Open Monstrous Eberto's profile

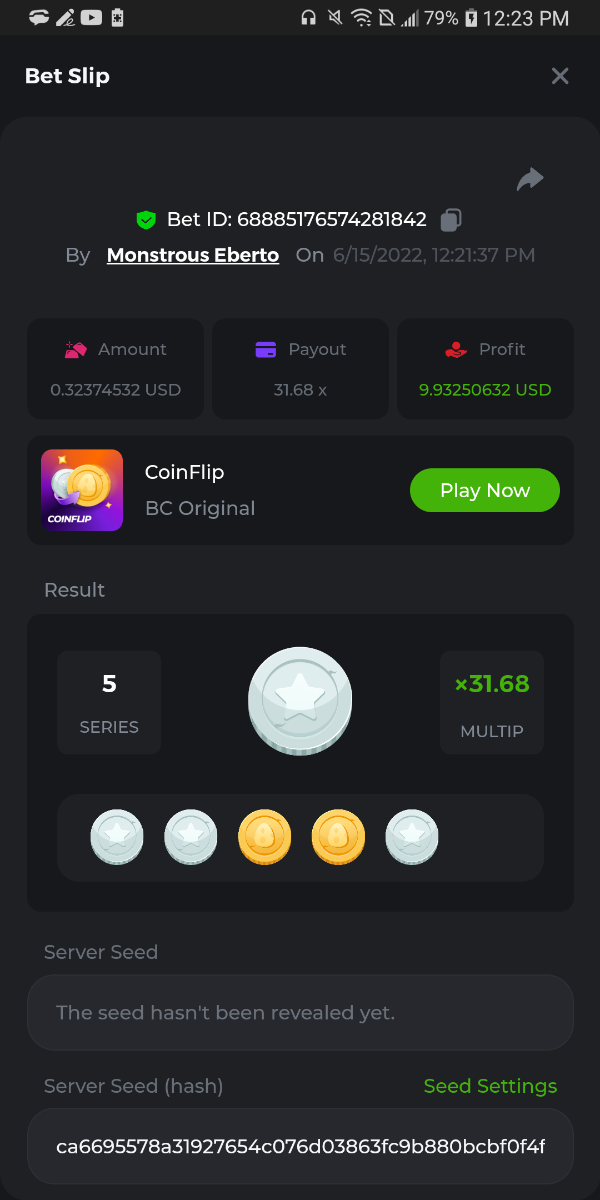pos(192,255)
